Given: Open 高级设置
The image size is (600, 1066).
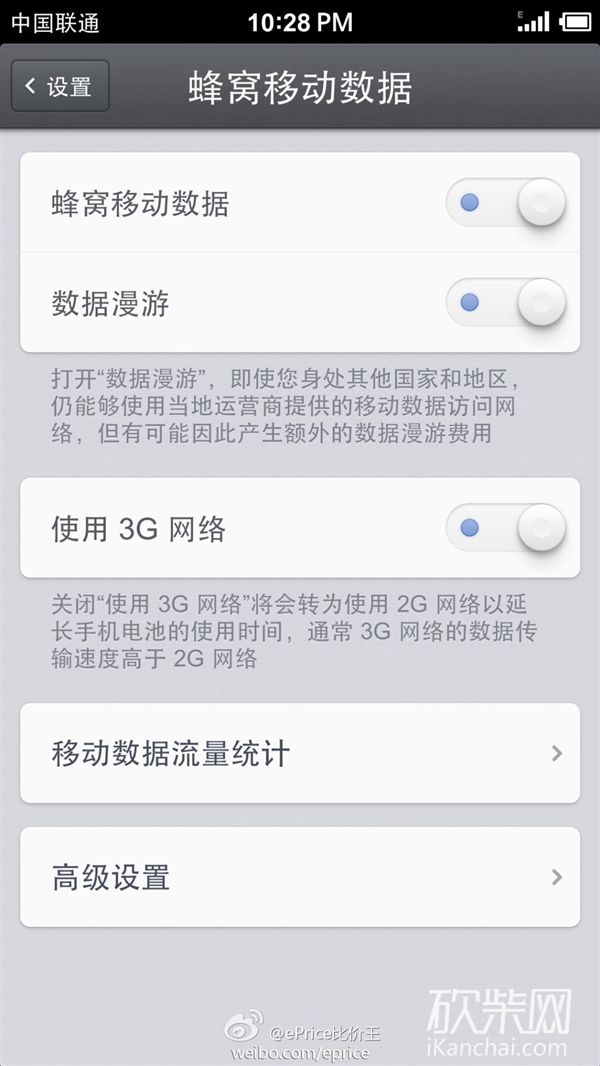Looking at the screenshot, I should tap(300, 877).
